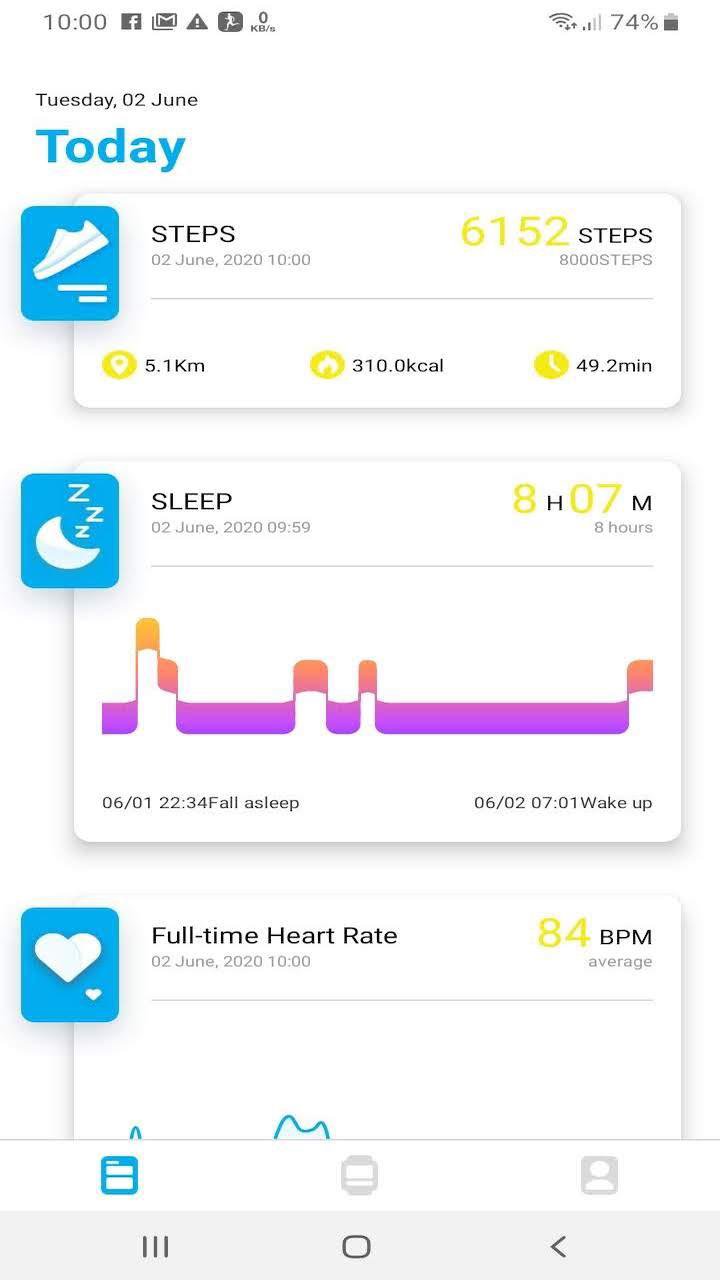The image size is (720, 1280).
Task: Open the Sleep details card
Action: (x=377, y=651)
